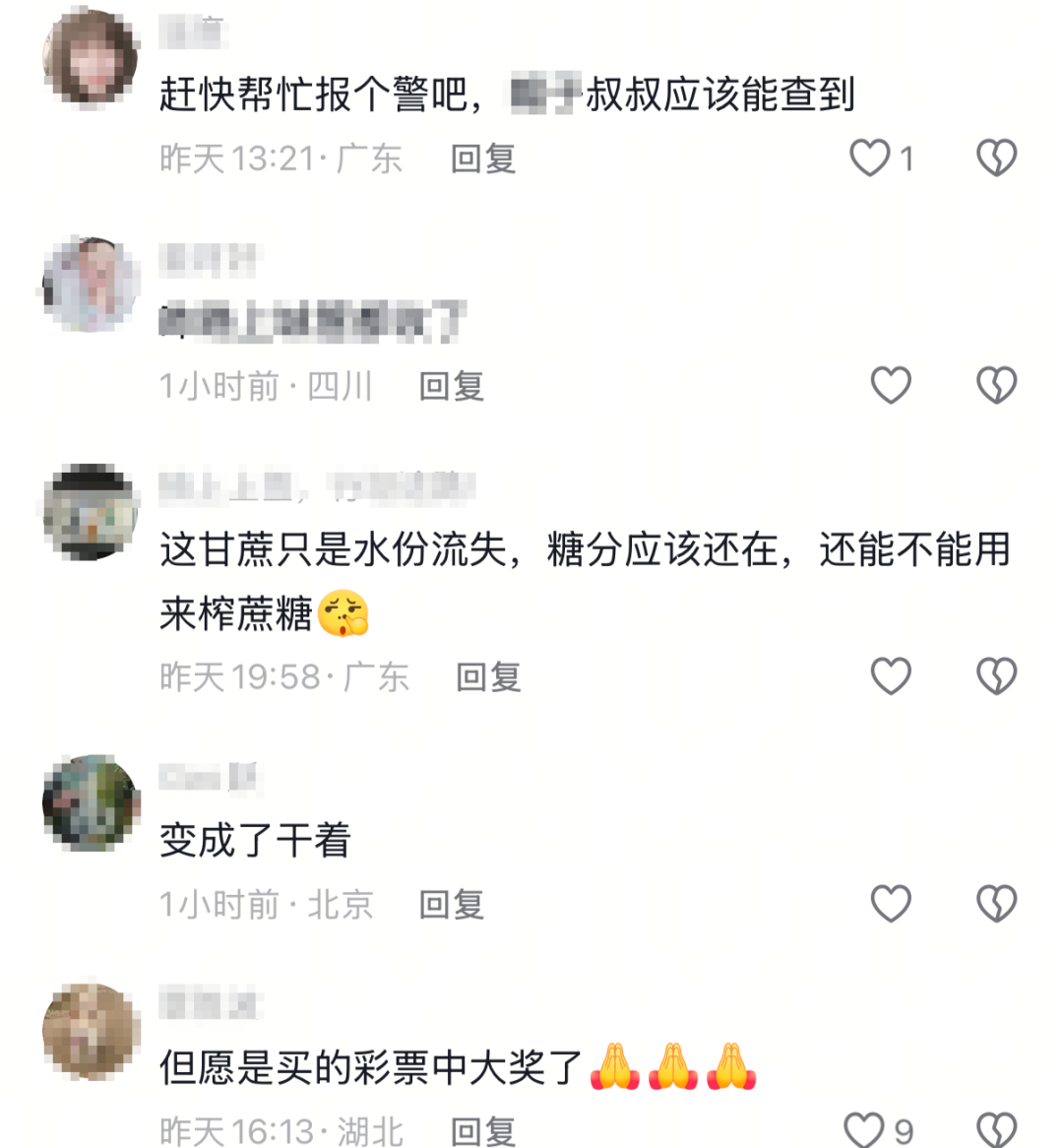Dislike the comment about 这甘蔗只是水份流失
Viewport: 1063px width, 1148px height.
996,676
